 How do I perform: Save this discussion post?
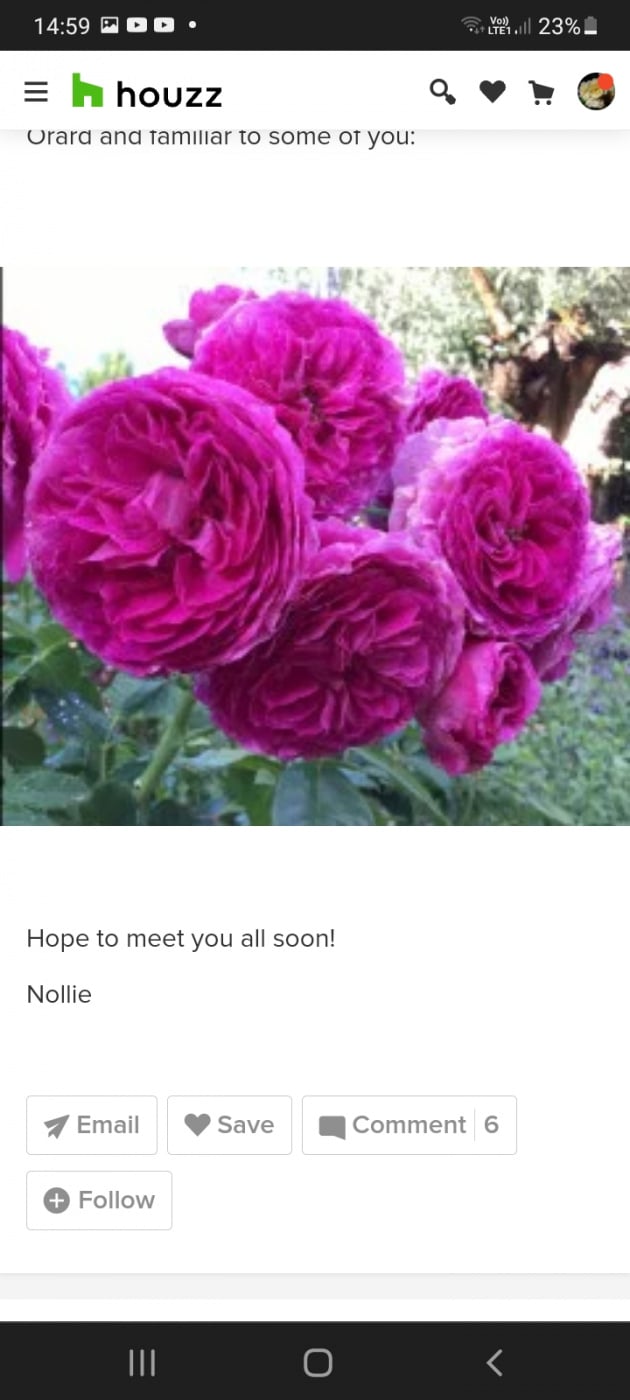[x=229, y=1125]
